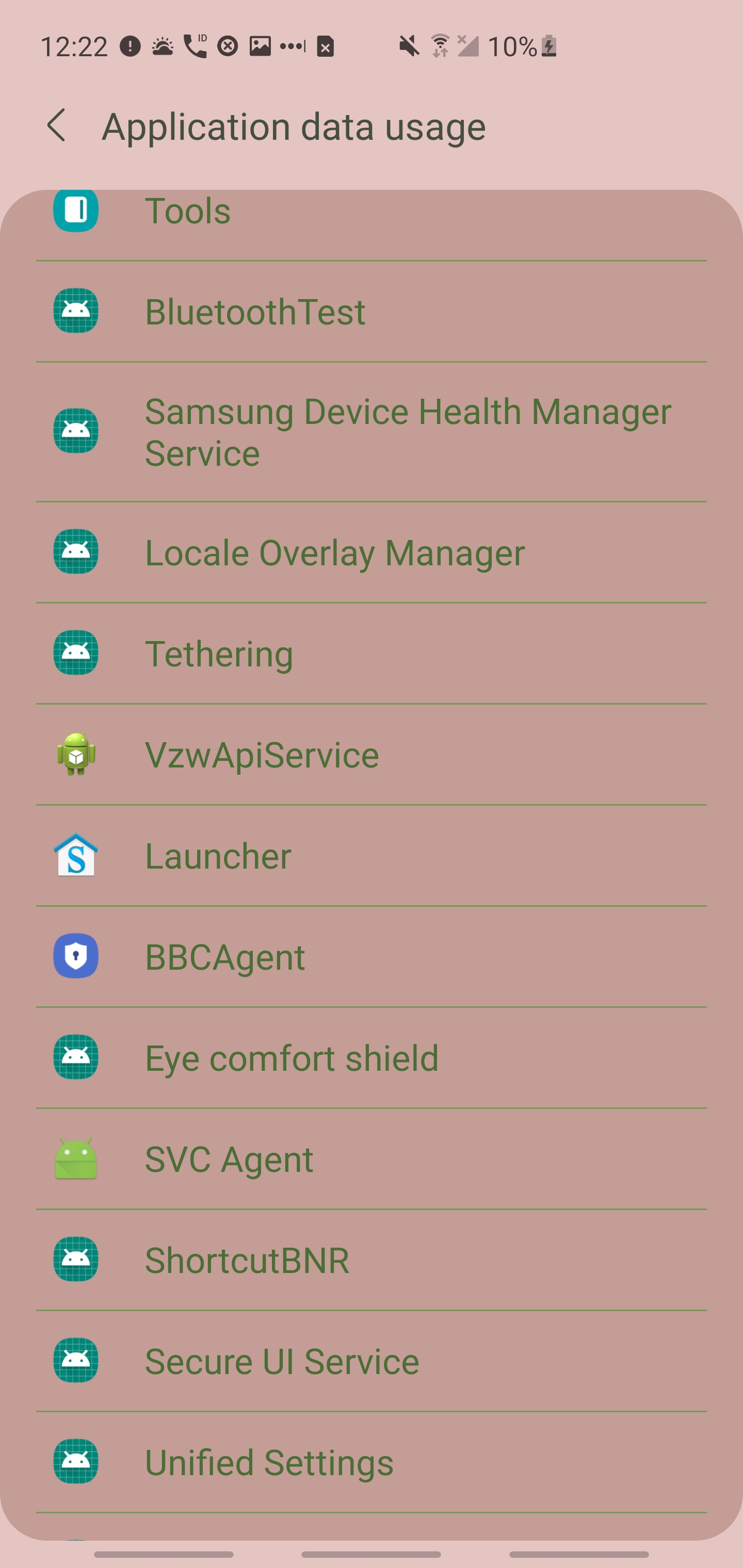
Task: View Locale Overlay Manager data usage
Action: coord(334,553)
